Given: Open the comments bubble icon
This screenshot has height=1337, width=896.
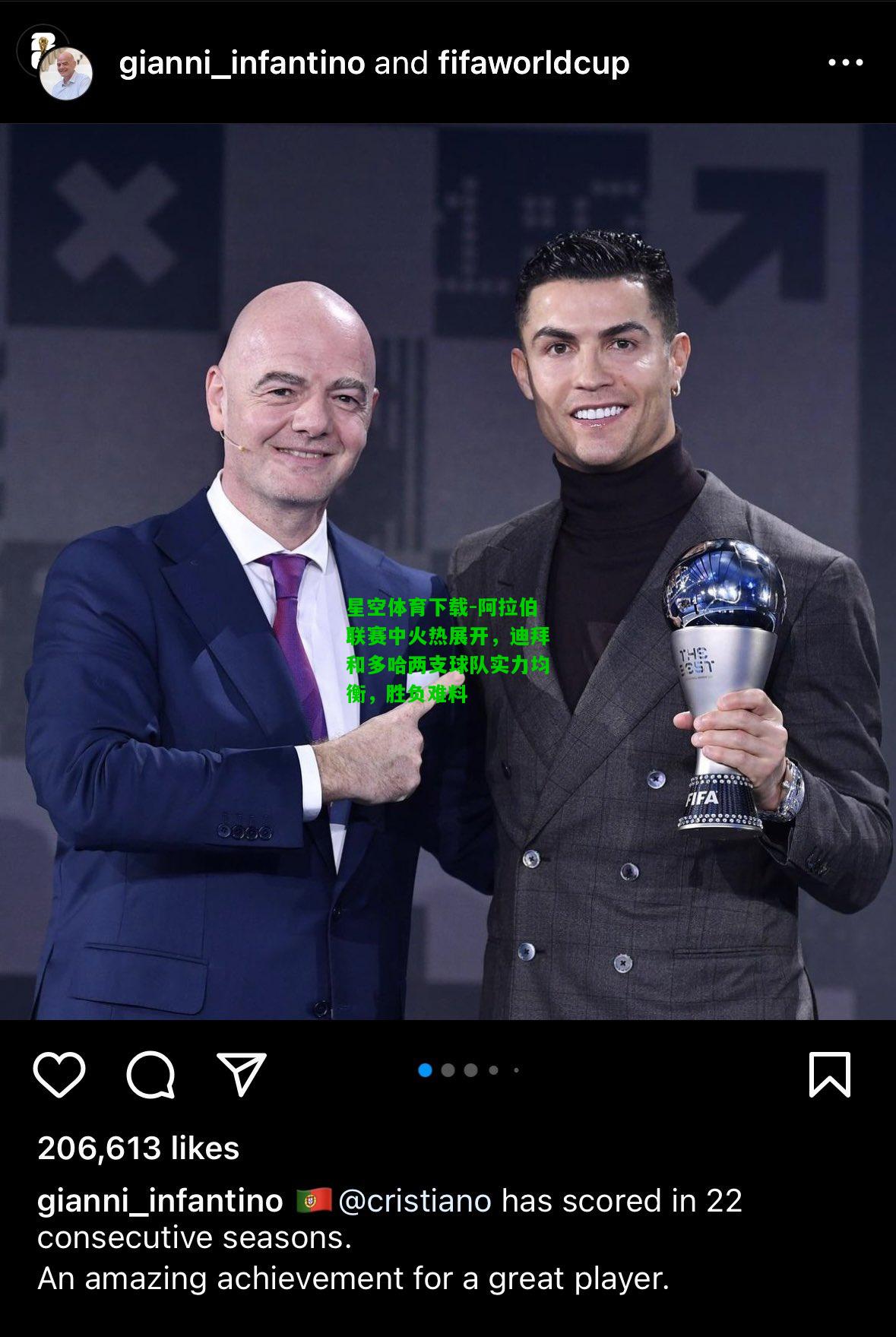Looking at the screenshot, I should click(150, 1074).
